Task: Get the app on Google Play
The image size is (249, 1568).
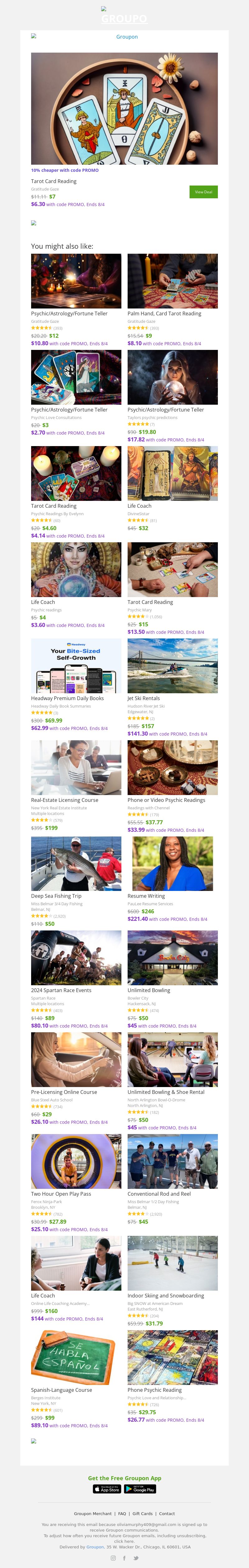Action: tap(140, 1489)
